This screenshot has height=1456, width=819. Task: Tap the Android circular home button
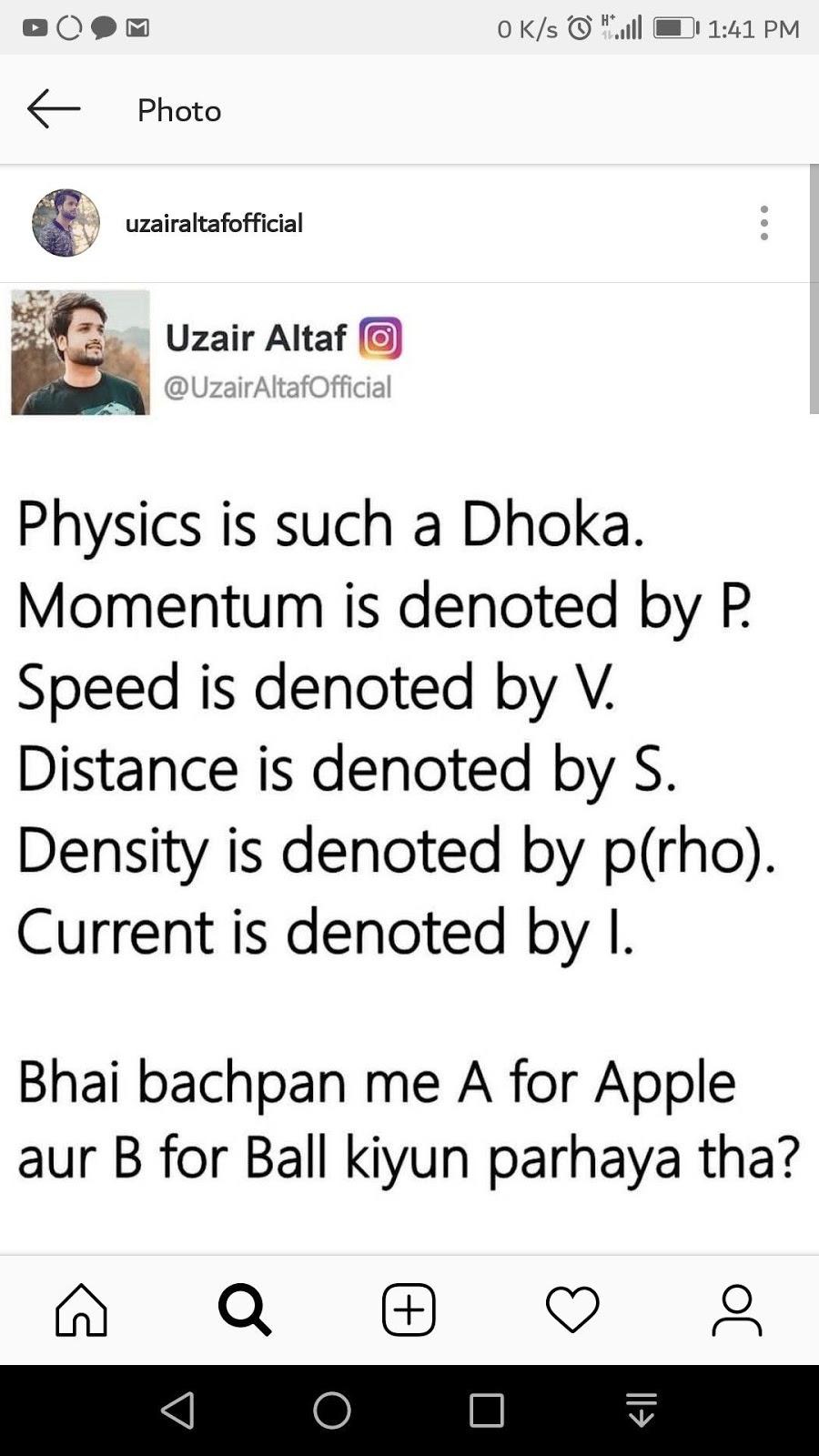332,1411
